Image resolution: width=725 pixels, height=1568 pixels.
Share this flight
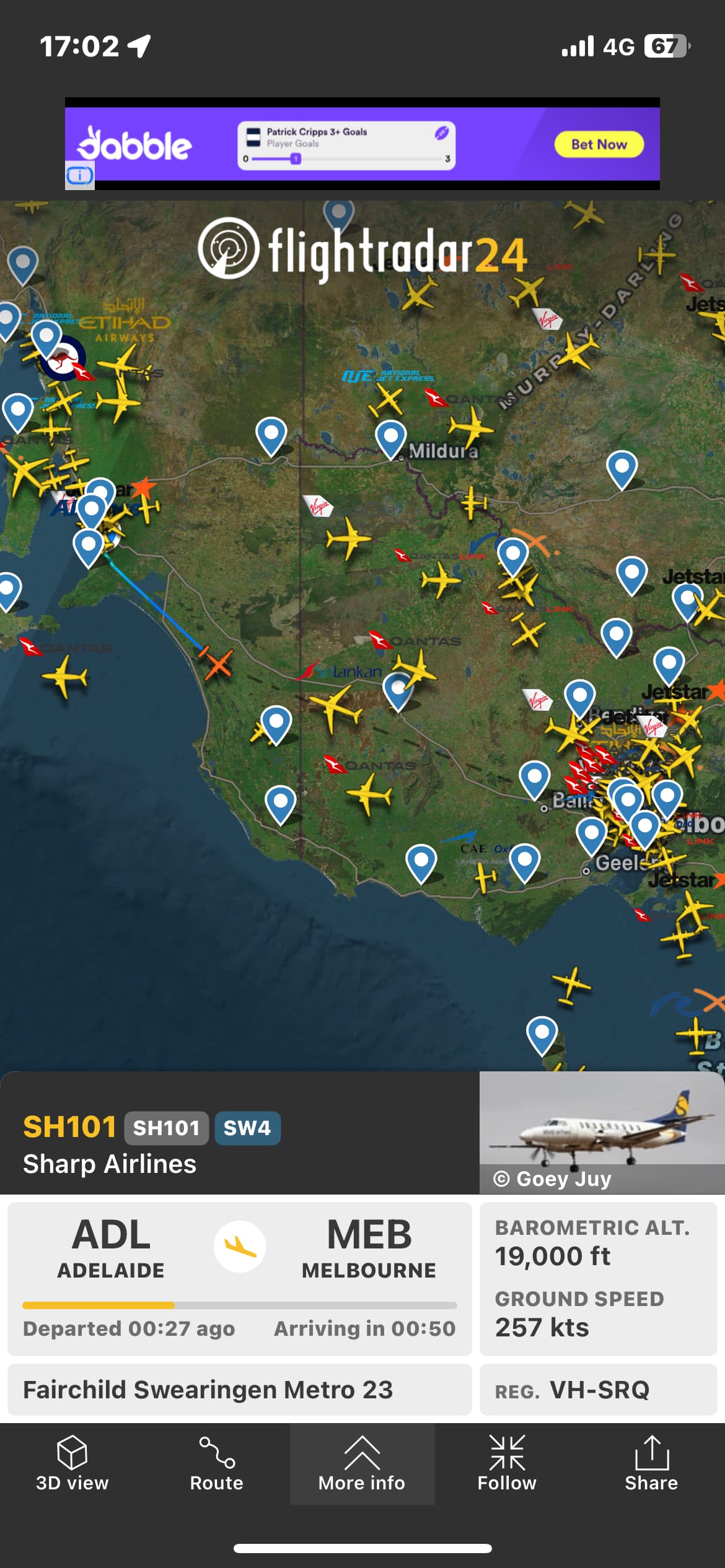651,1464
